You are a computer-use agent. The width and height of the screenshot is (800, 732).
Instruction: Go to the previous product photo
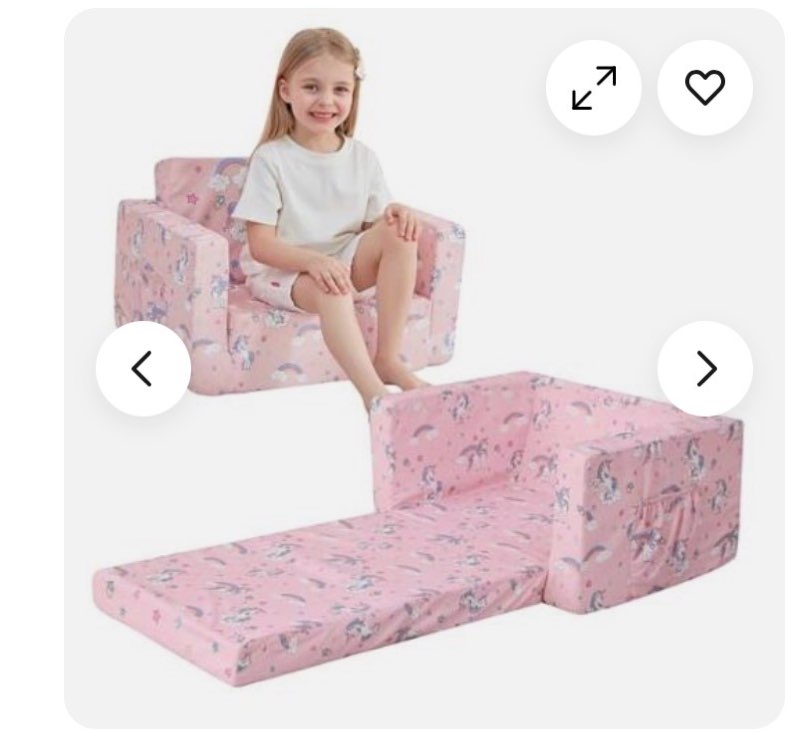[x=143, y=368]
